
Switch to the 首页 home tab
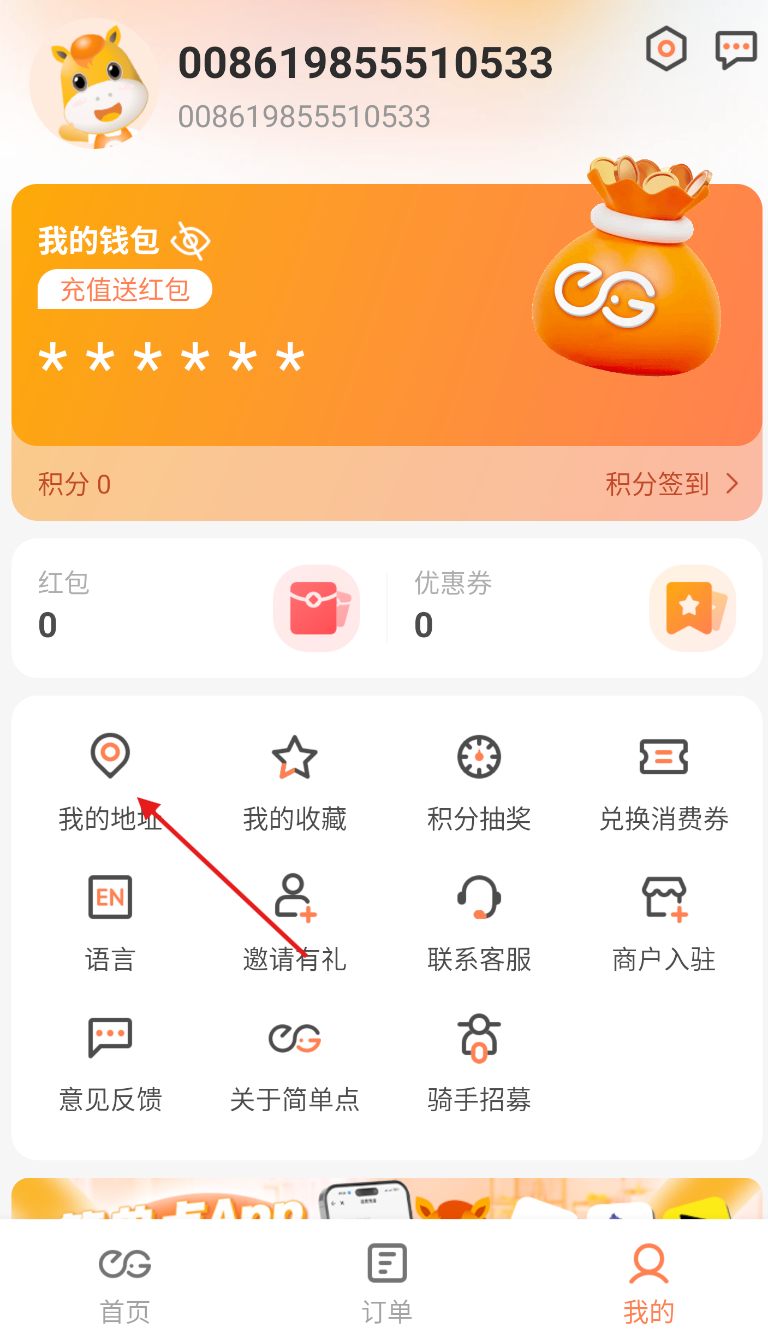point(125,1282)
